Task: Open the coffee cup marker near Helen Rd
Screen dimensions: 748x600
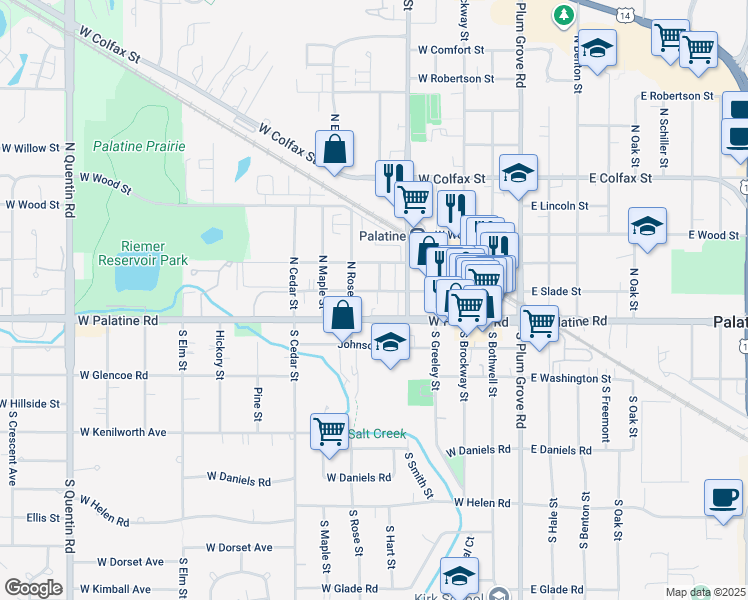Action: [x=723, y=497]
